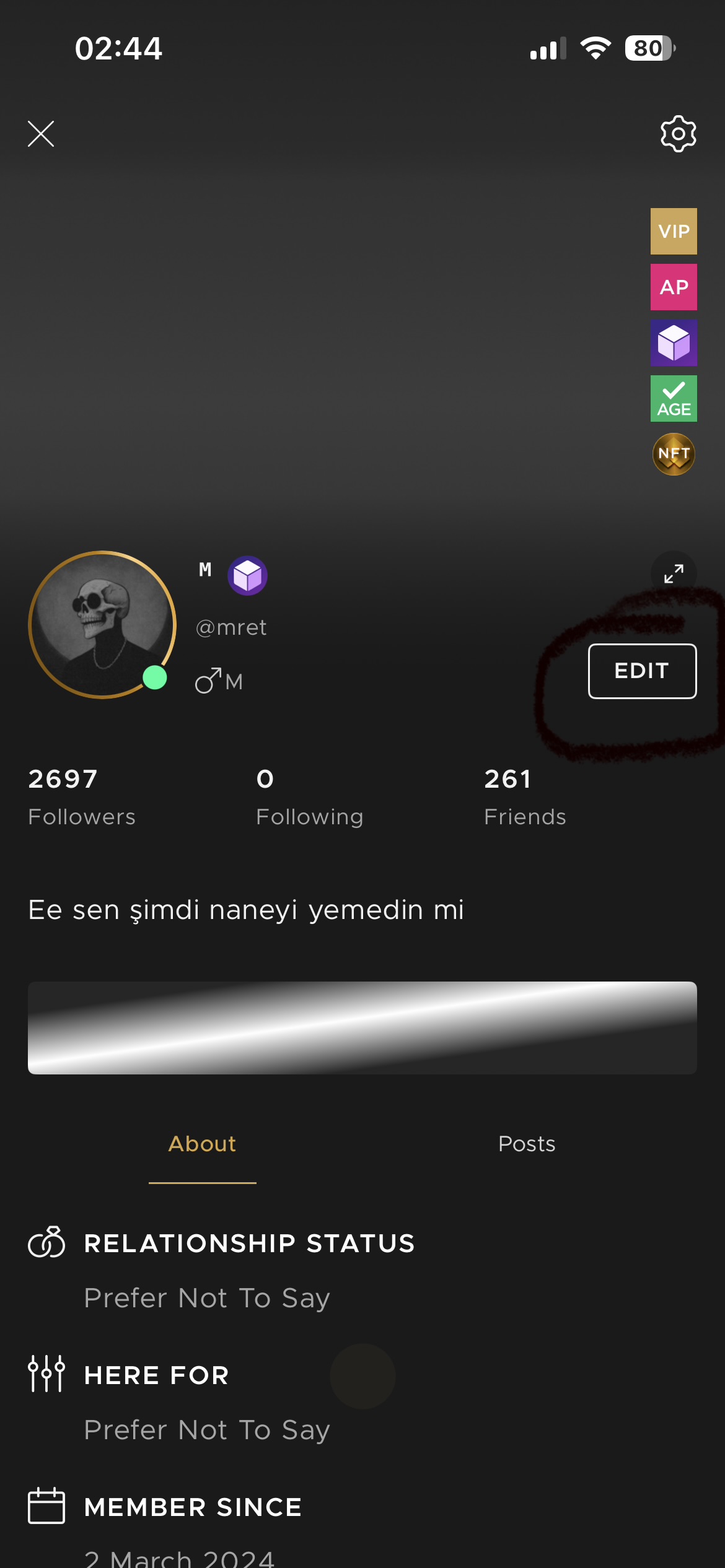Tap the purple cube badge beside VIP column
The image size is (725, 1568).
click(674, 343)
